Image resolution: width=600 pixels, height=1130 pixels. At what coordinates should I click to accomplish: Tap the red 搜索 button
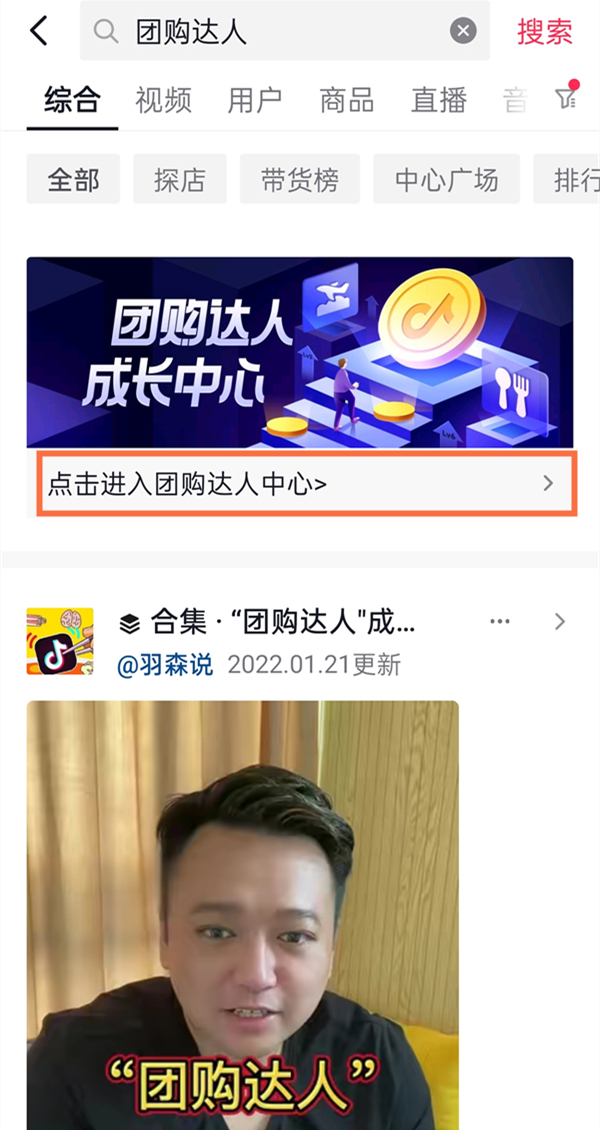coord(545,31)
